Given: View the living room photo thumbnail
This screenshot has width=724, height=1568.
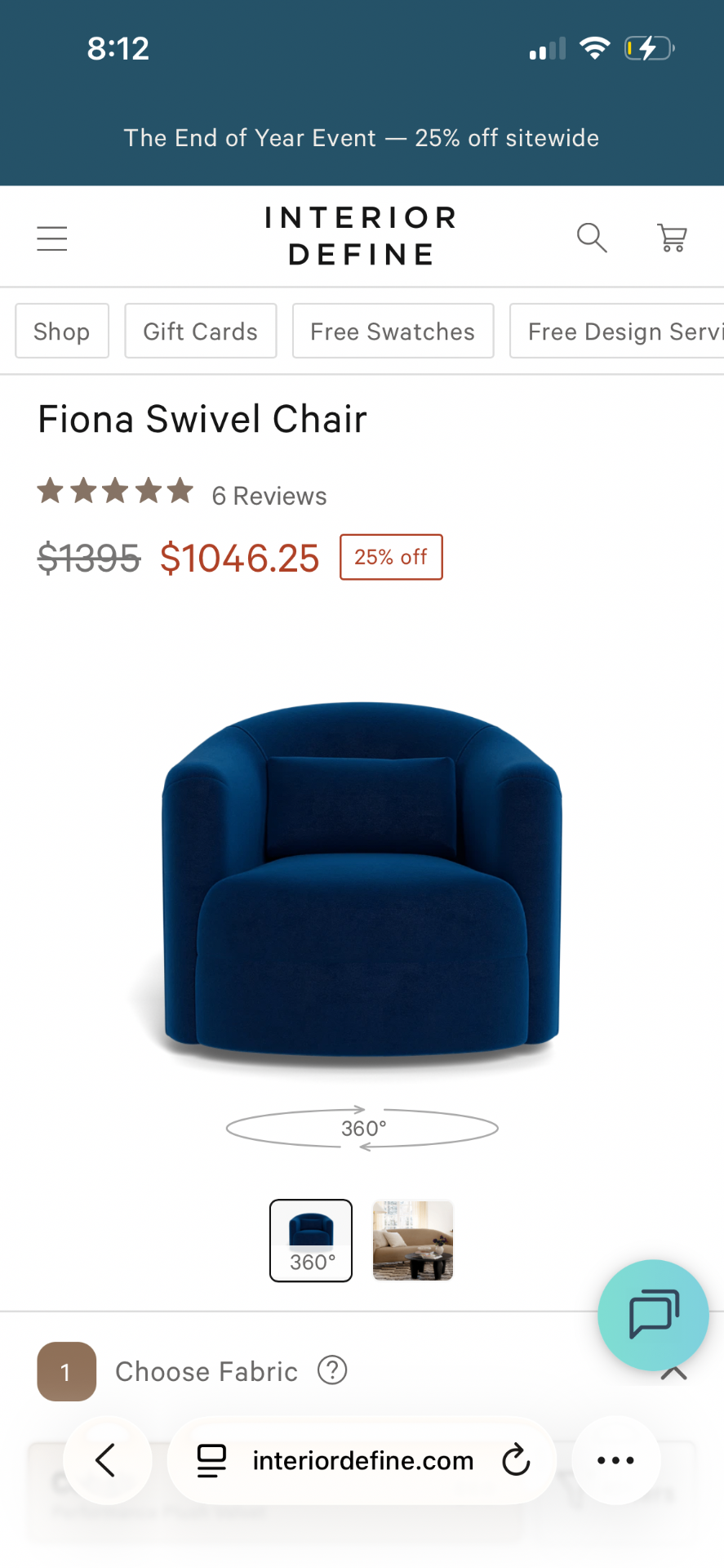Looking at the screenshot, I should coord(413,1240).
